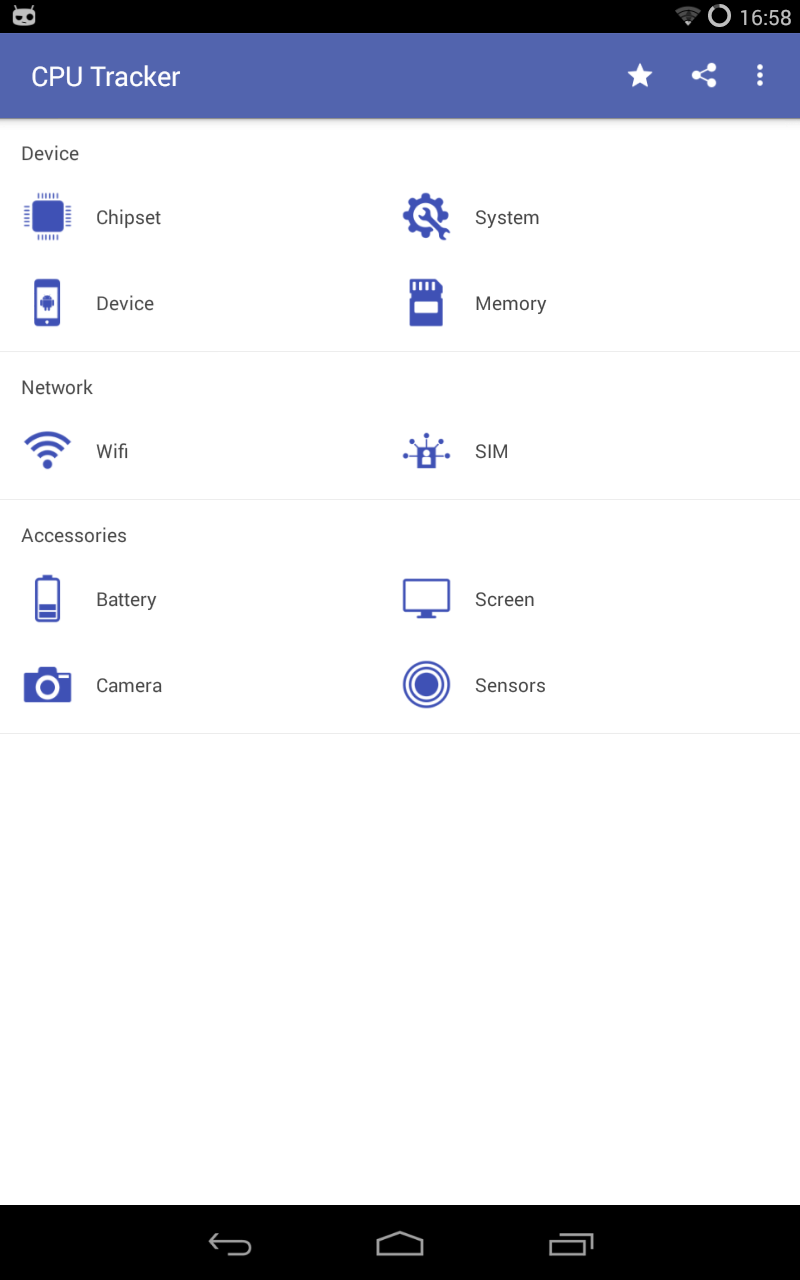The width and height of the screenshot is (800, 1280).
Task: Tap the Accessories section header
Action: click(x=74, y=535)
